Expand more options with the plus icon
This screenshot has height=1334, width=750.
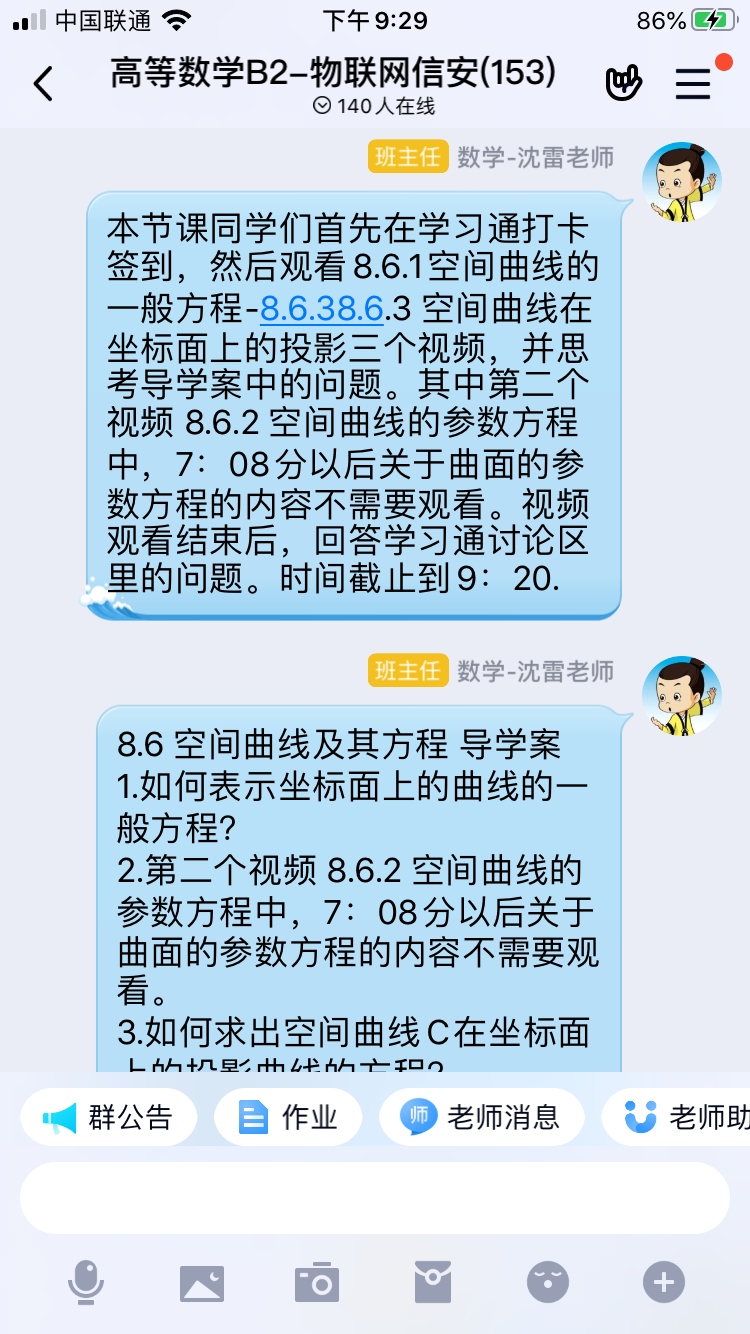point(664,1282)
